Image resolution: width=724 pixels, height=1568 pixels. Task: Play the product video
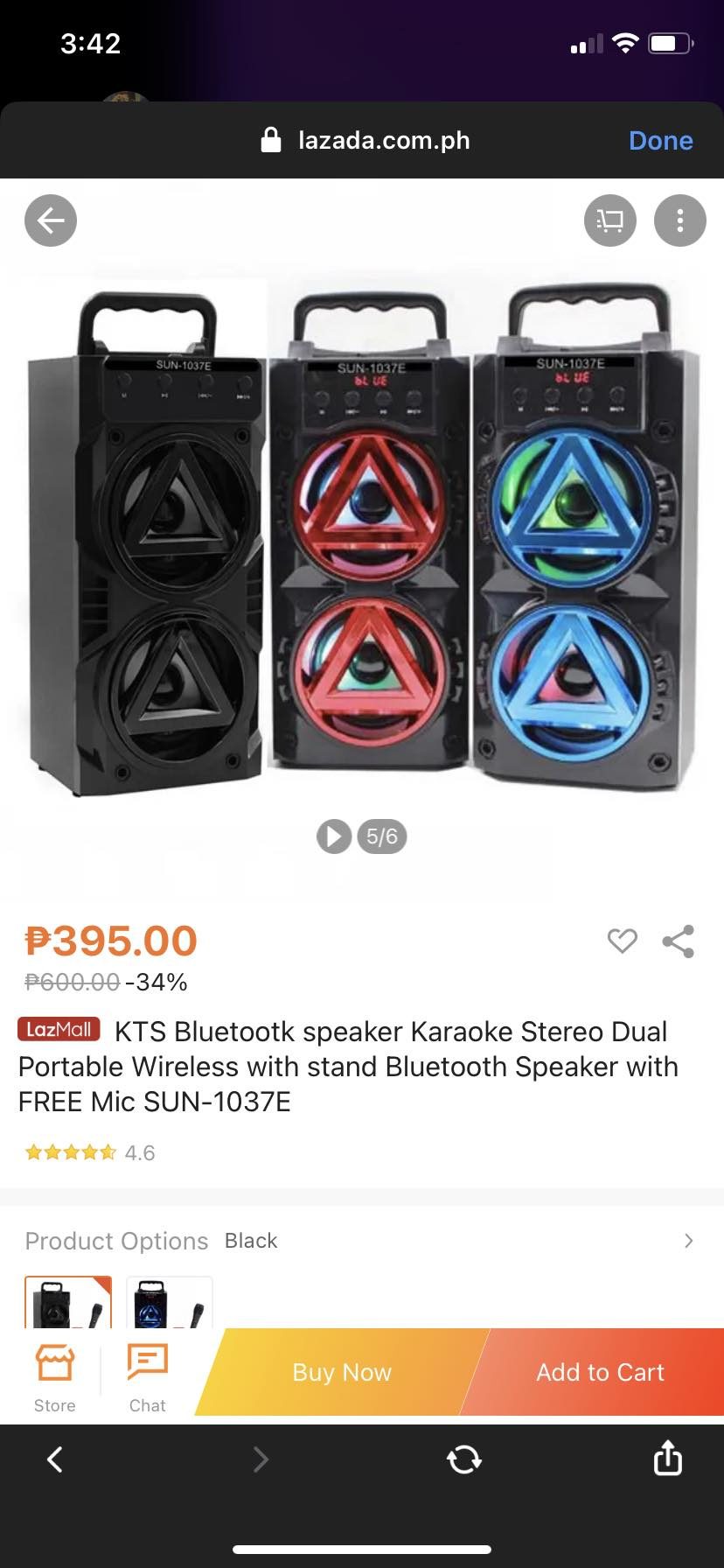(x=333, y=836)
